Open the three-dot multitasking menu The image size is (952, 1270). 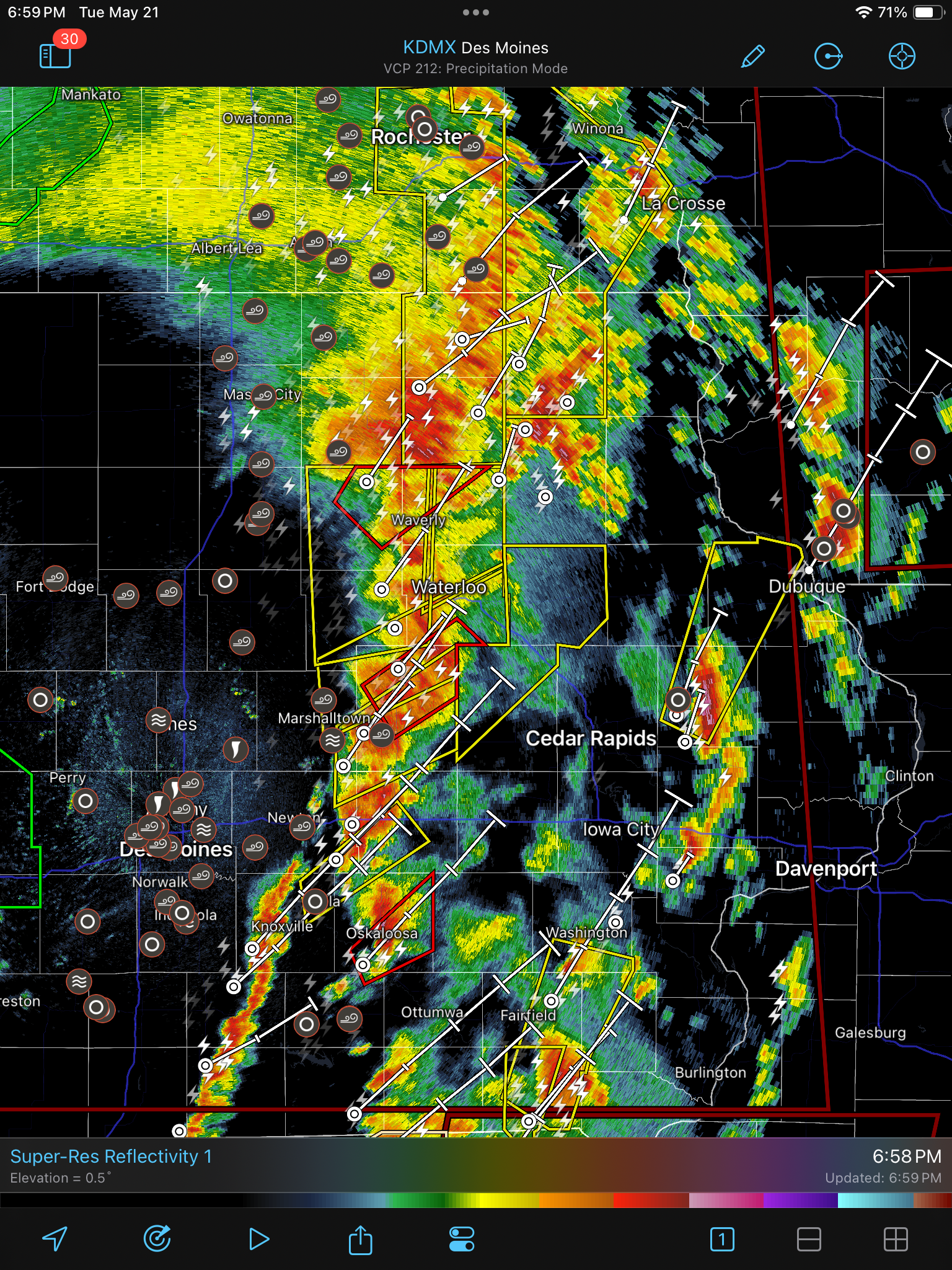point(475,12)
